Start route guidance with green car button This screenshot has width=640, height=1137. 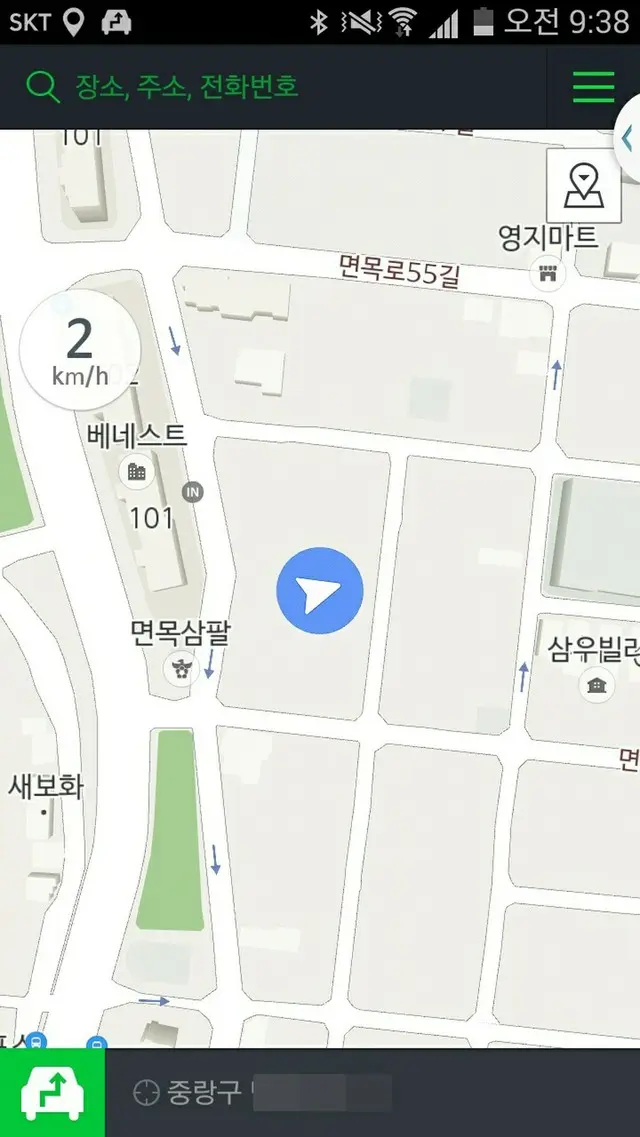52,1092
